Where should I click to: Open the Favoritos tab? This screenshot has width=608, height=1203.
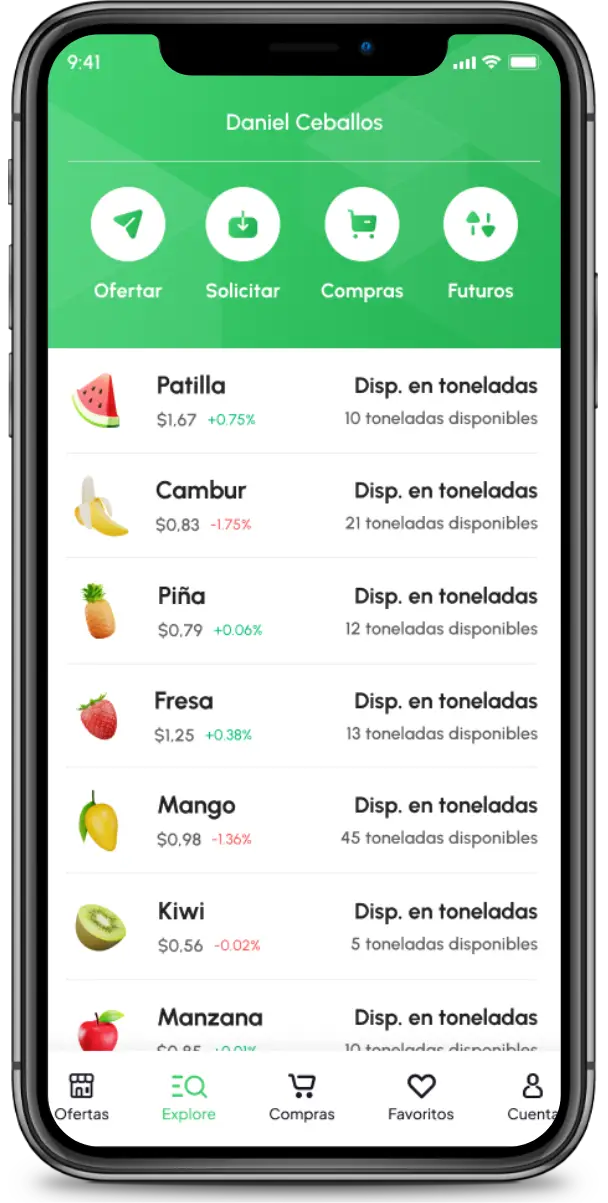[421, 1097]
